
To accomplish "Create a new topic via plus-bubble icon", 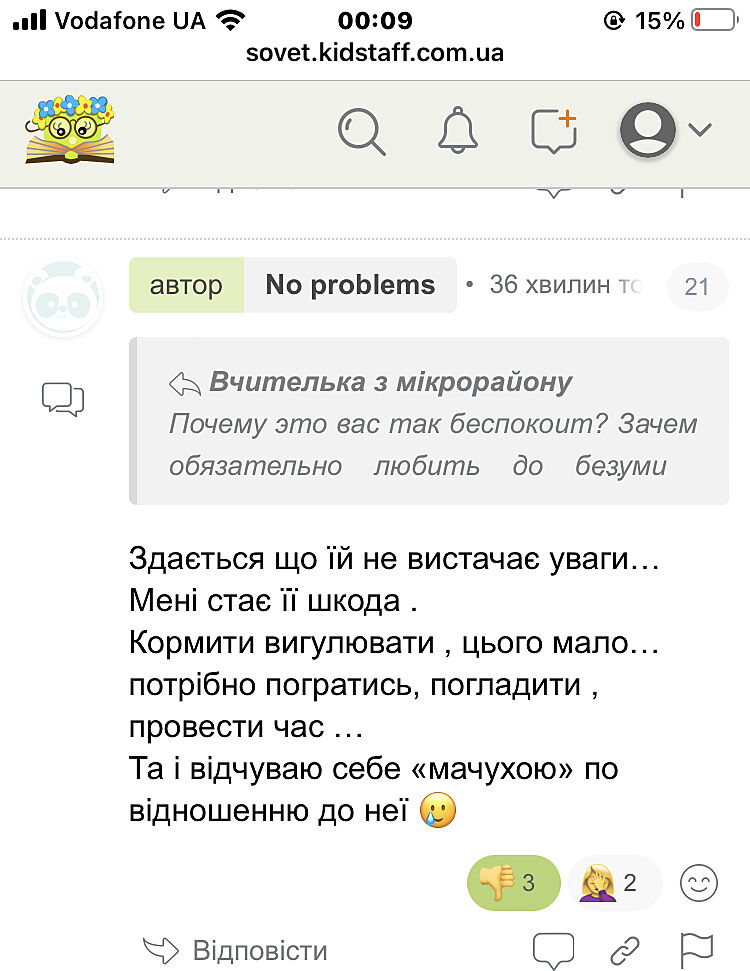I will pos(555,131).
